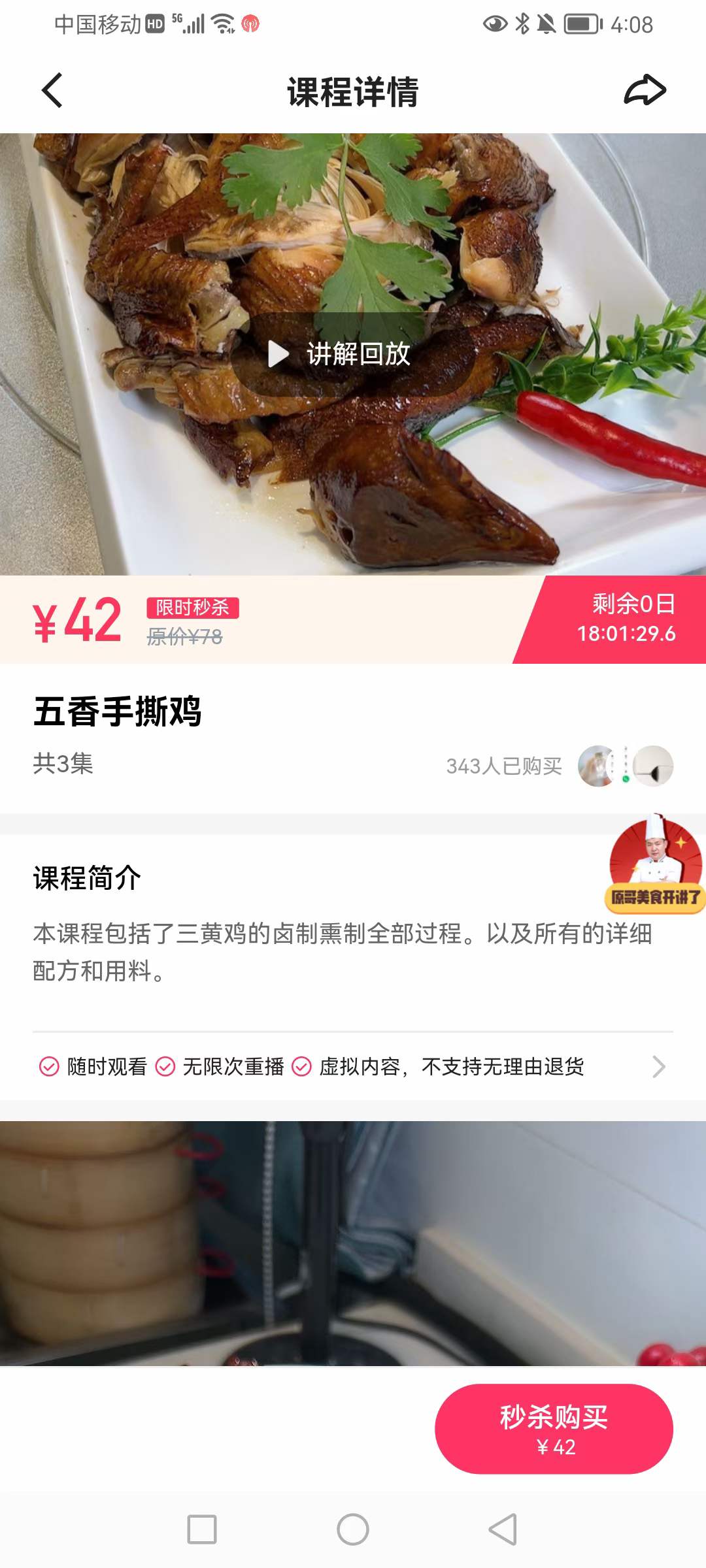Viewport: 706px width, 1568px height.
Task: Open the 课程详情 title bar
Action: pos(352,91)
